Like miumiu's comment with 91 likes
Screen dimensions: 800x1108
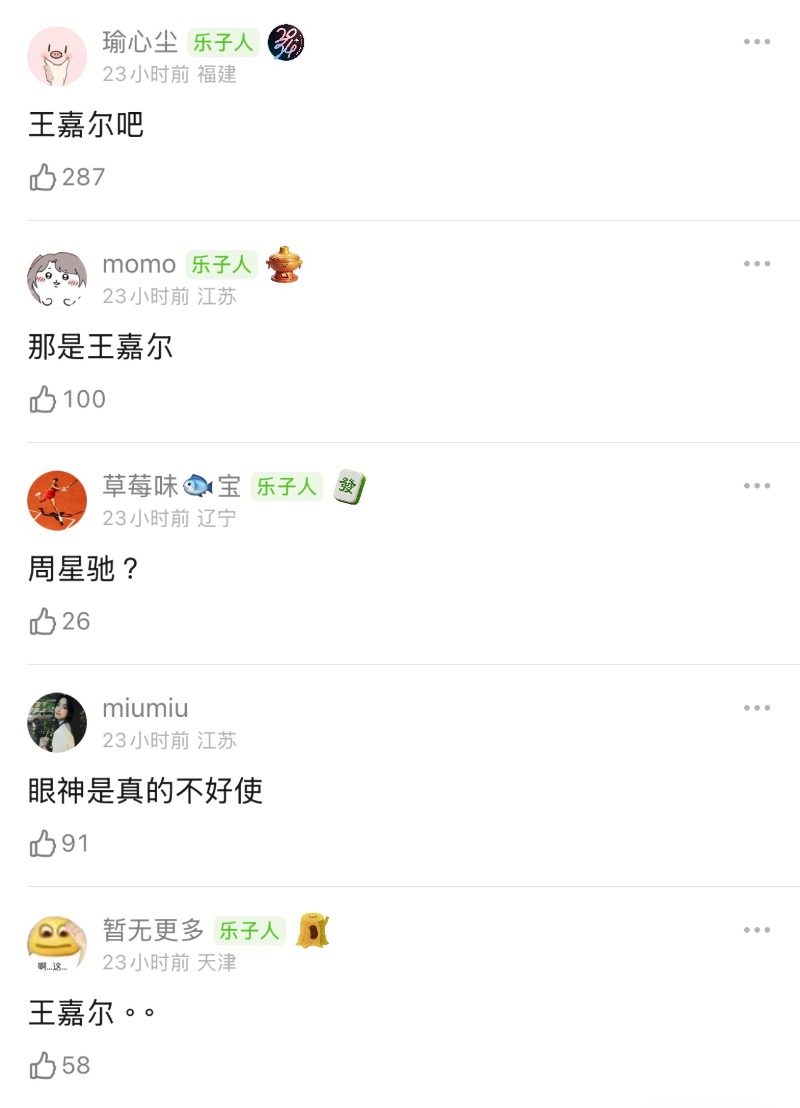[44, 844]
